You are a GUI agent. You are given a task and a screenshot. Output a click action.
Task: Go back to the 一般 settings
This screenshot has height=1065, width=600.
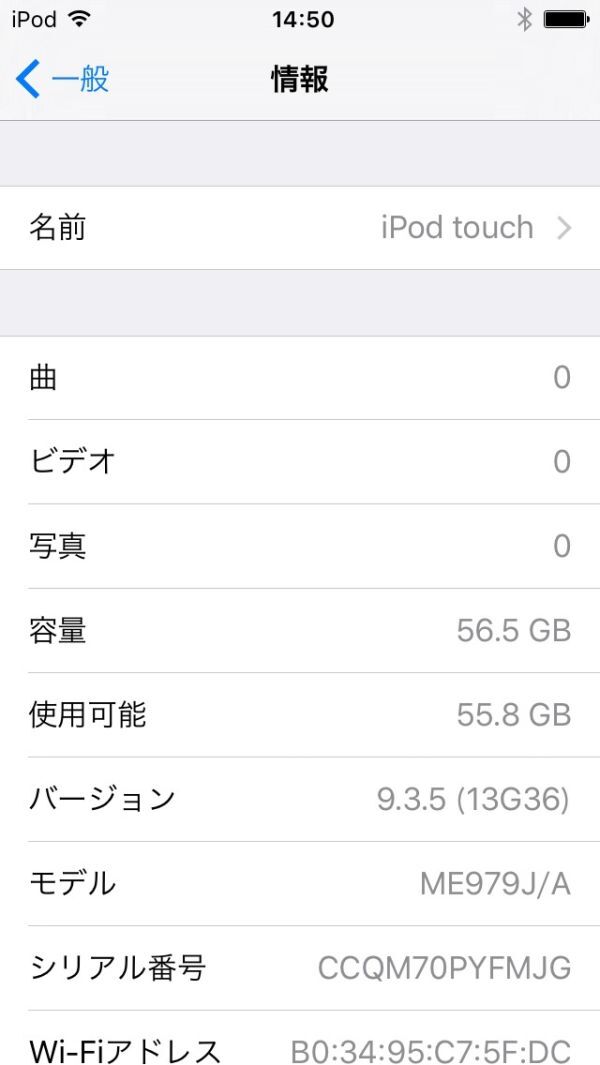[63, 79]
